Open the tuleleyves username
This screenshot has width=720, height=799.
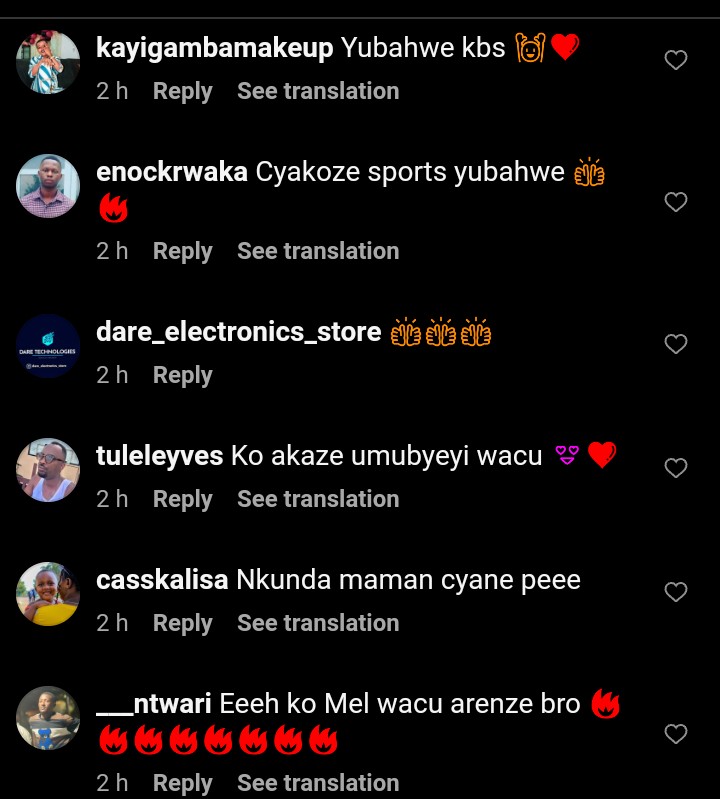point(159,456)
